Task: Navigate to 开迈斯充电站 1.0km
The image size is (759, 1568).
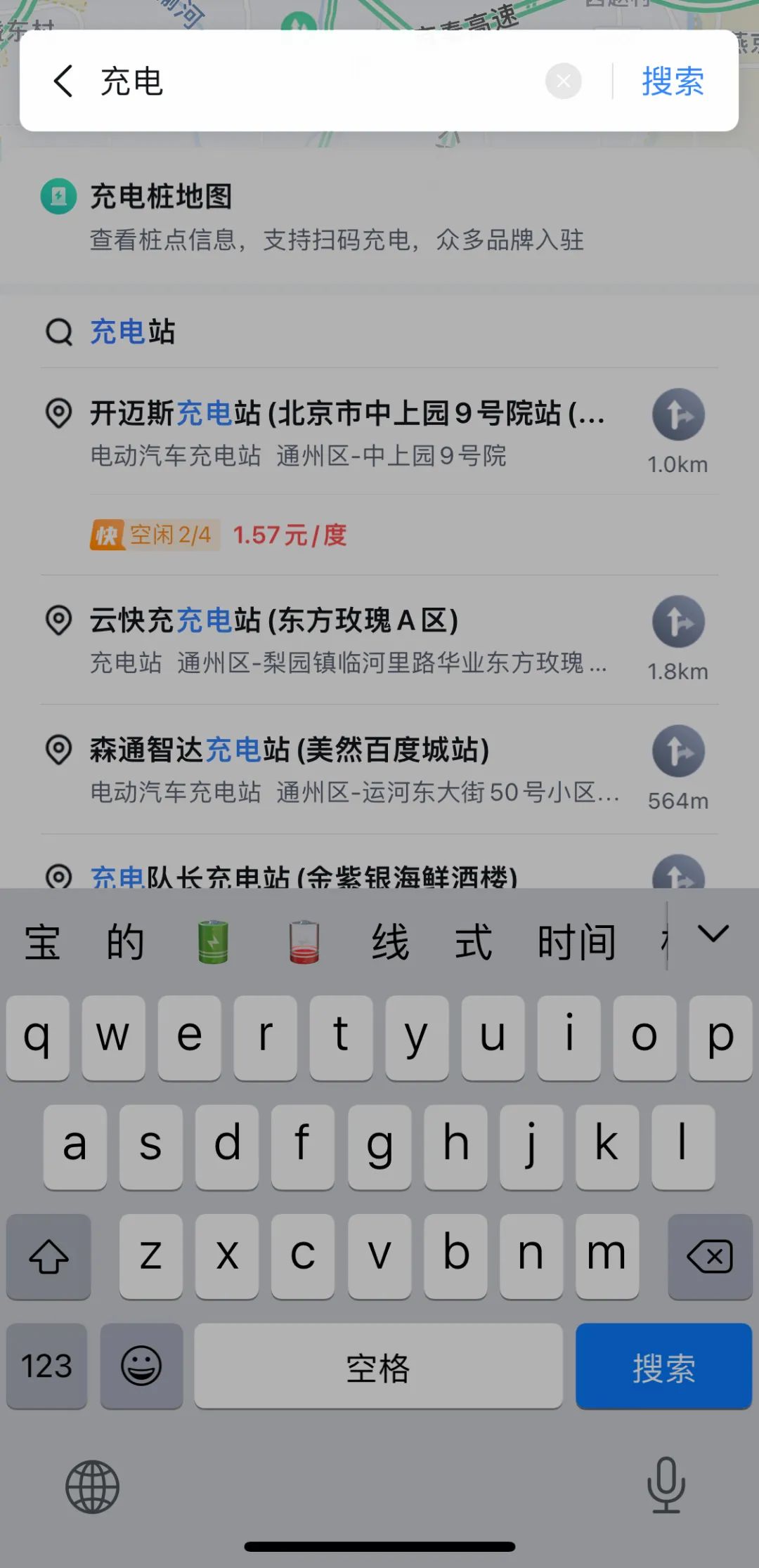Action: 678,416
